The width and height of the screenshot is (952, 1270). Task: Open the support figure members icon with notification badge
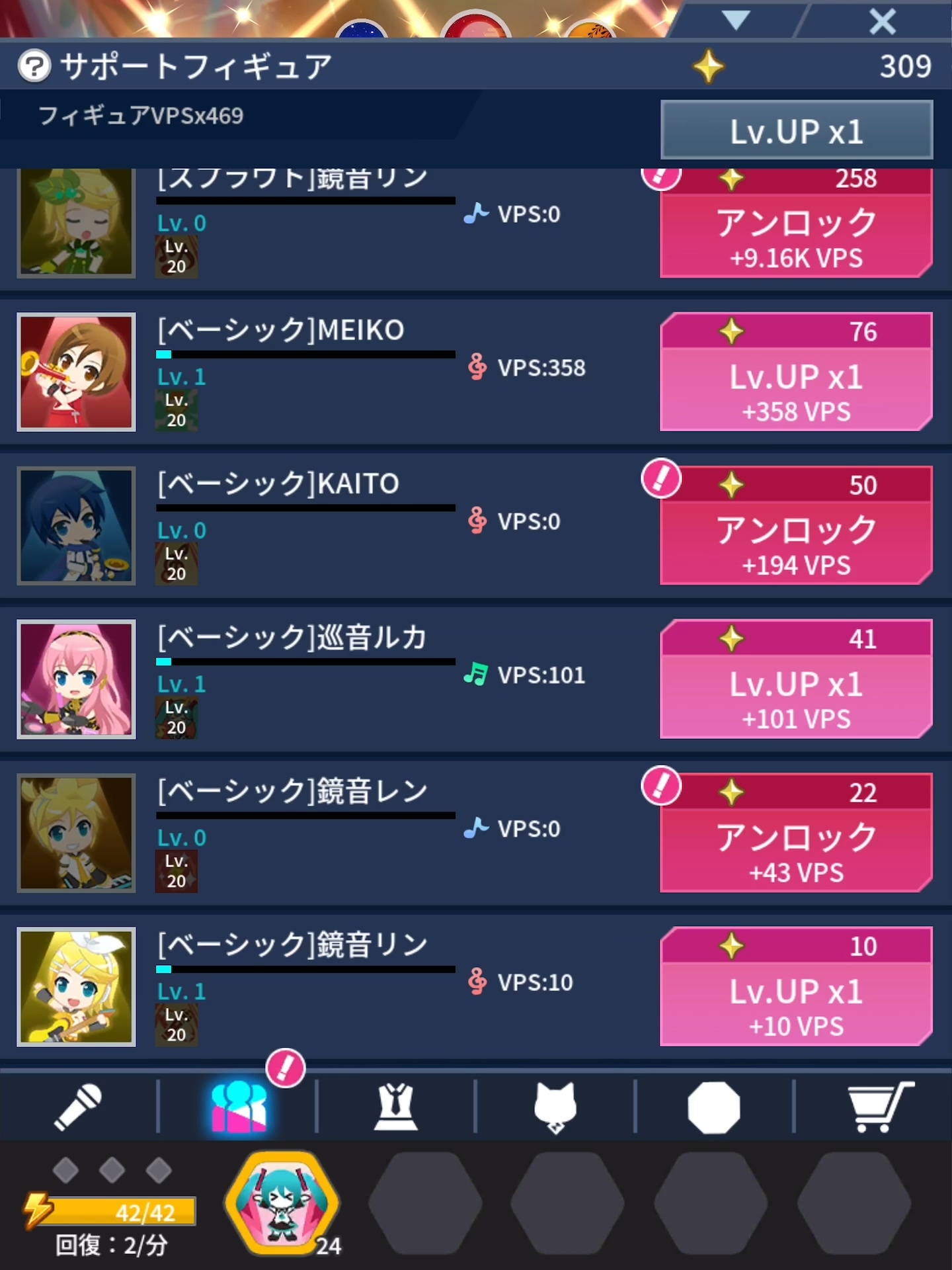pyautogui.click(x=239, y=1107)
